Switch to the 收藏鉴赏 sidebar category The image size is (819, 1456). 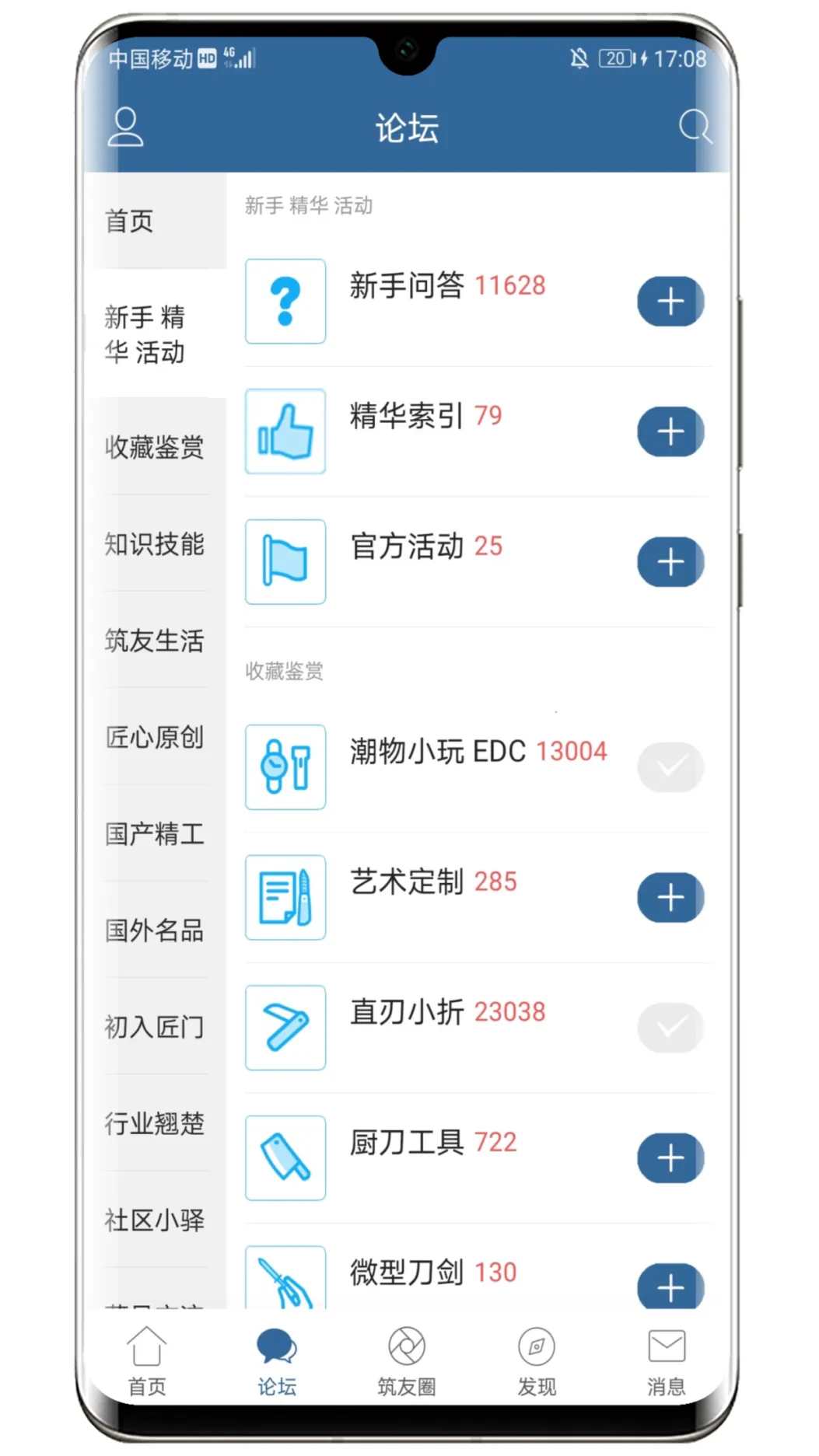pyautogui.click(x=153, y=448)
